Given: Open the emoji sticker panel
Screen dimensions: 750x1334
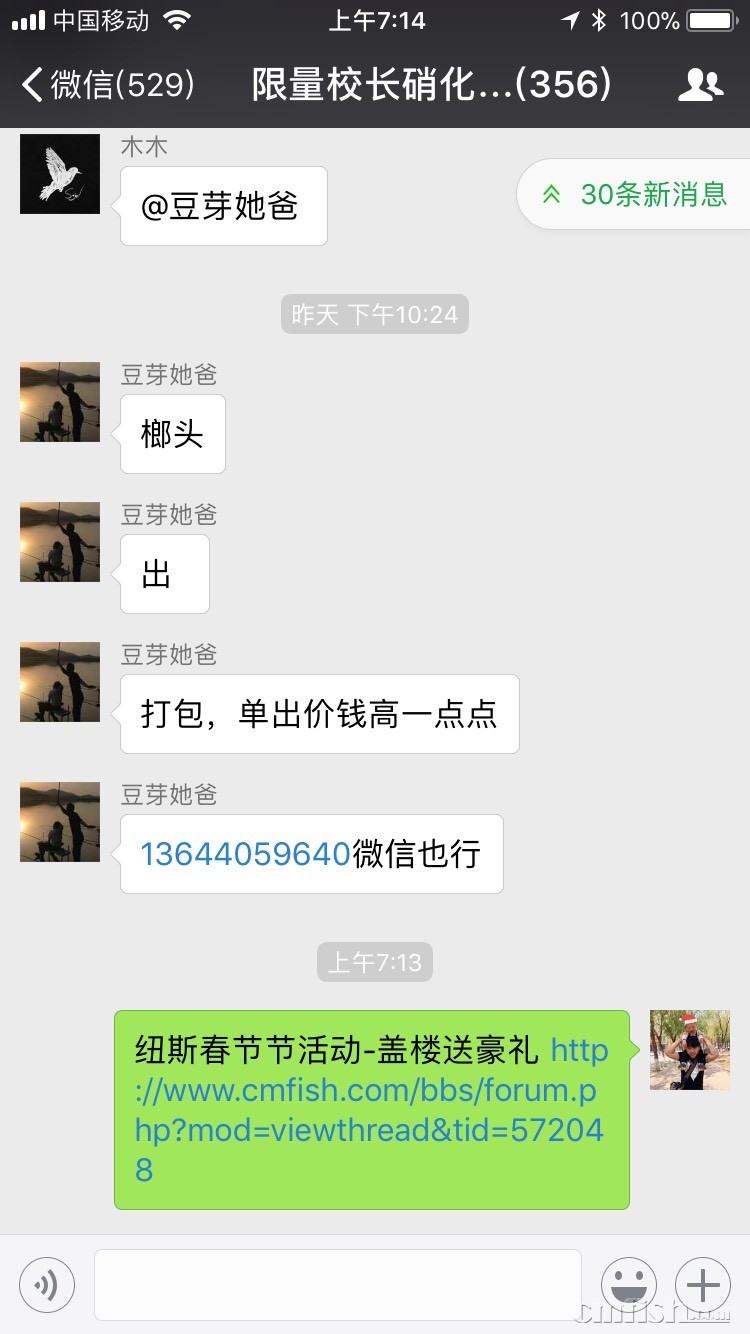Looking at the screenshot, I should tap(628, 1284).
